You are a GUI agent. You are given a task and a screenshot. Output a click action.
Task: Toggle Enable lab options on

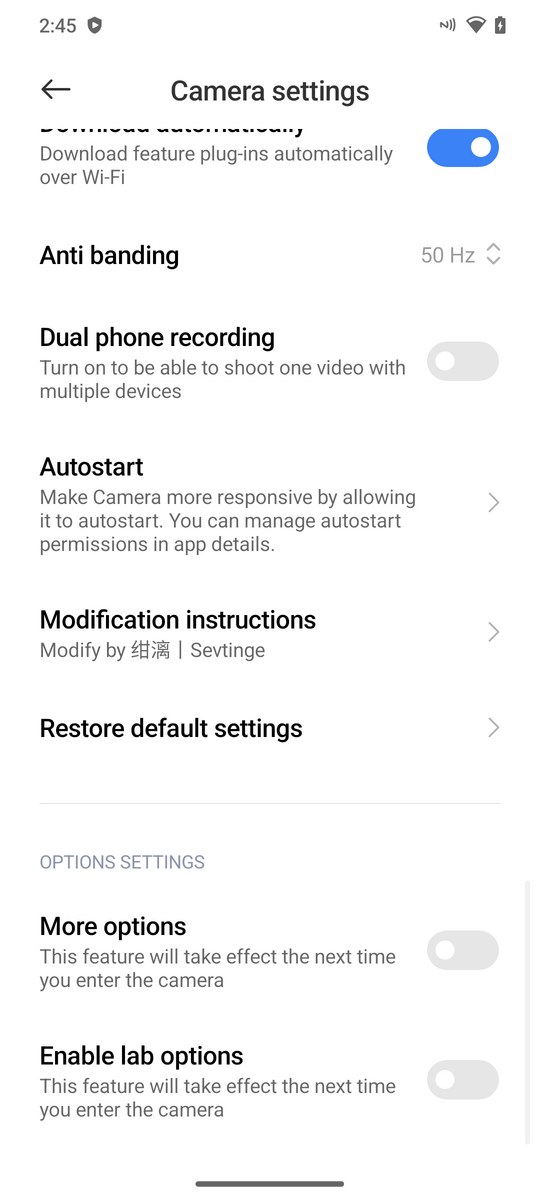462,1080
